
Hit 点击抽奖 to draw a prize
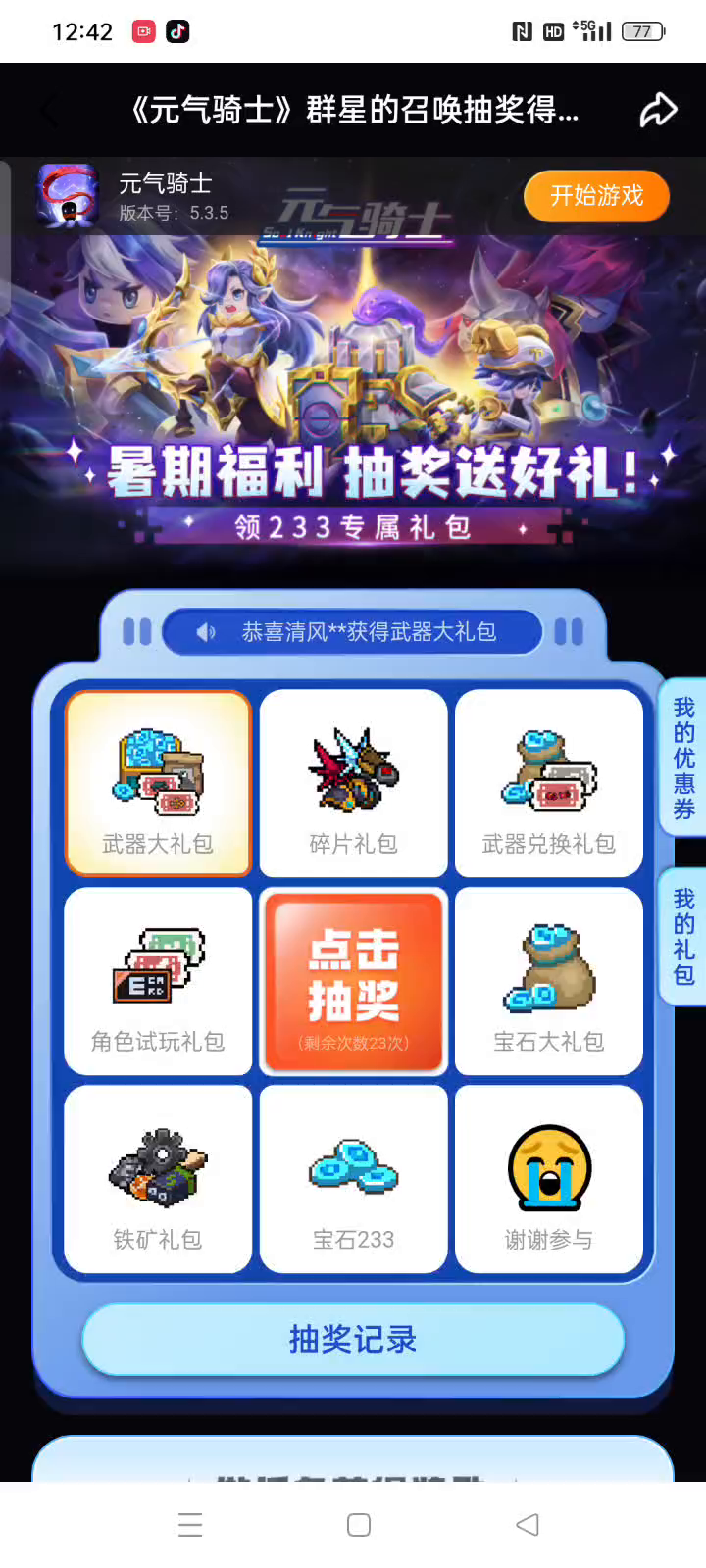coord(353,981)
